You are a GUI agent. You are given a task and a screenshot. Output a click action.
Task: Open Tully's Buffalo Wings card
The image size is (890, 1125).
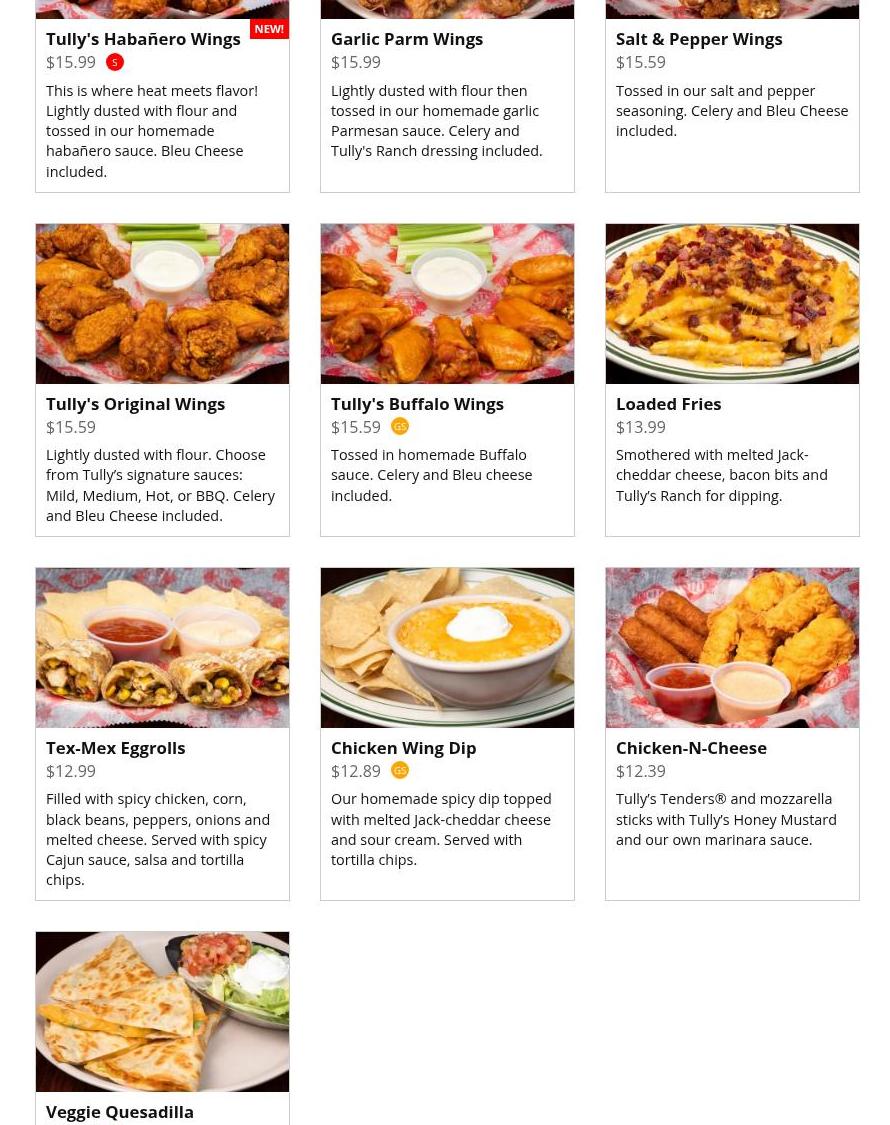[x=417, y=404]
